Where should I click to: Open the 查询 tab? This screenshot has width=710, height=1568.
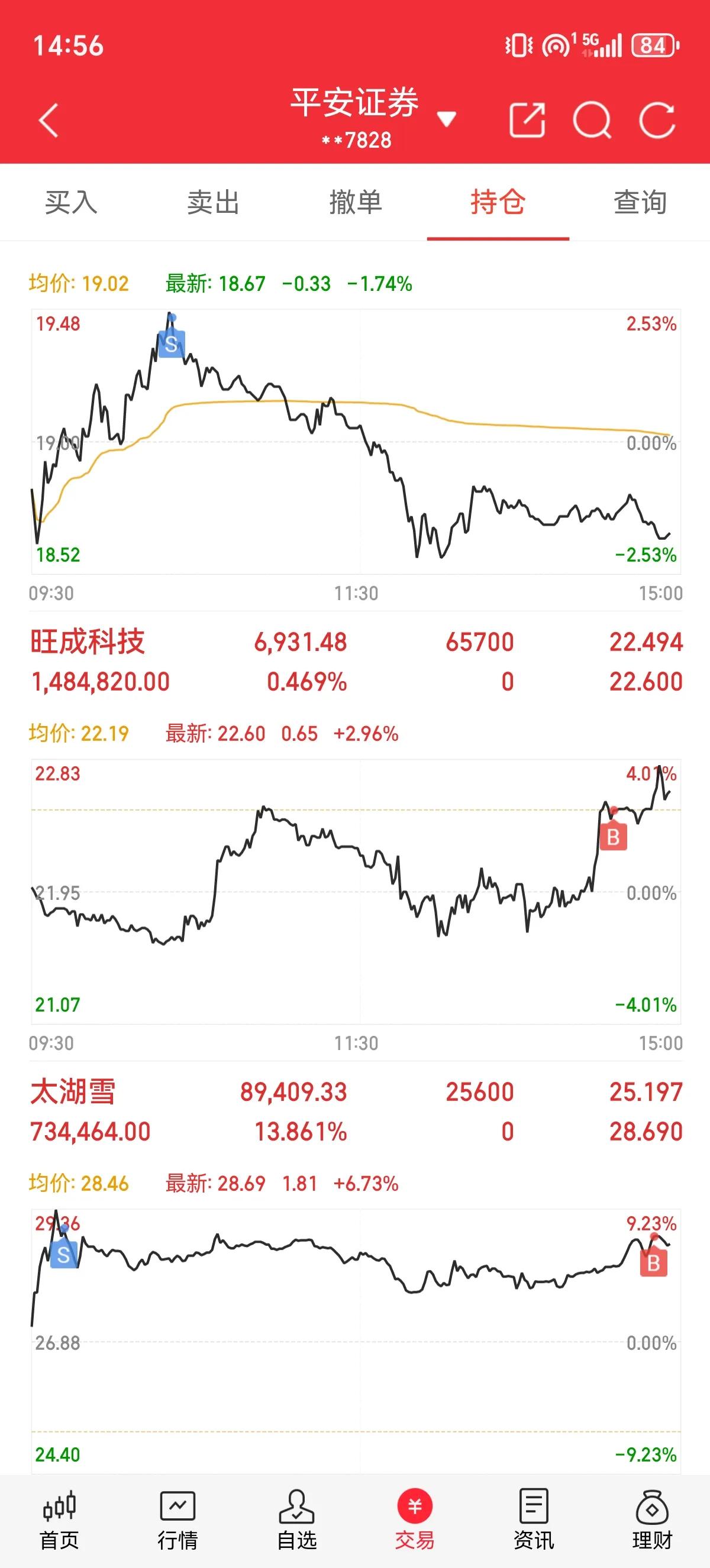coord(640,202)
